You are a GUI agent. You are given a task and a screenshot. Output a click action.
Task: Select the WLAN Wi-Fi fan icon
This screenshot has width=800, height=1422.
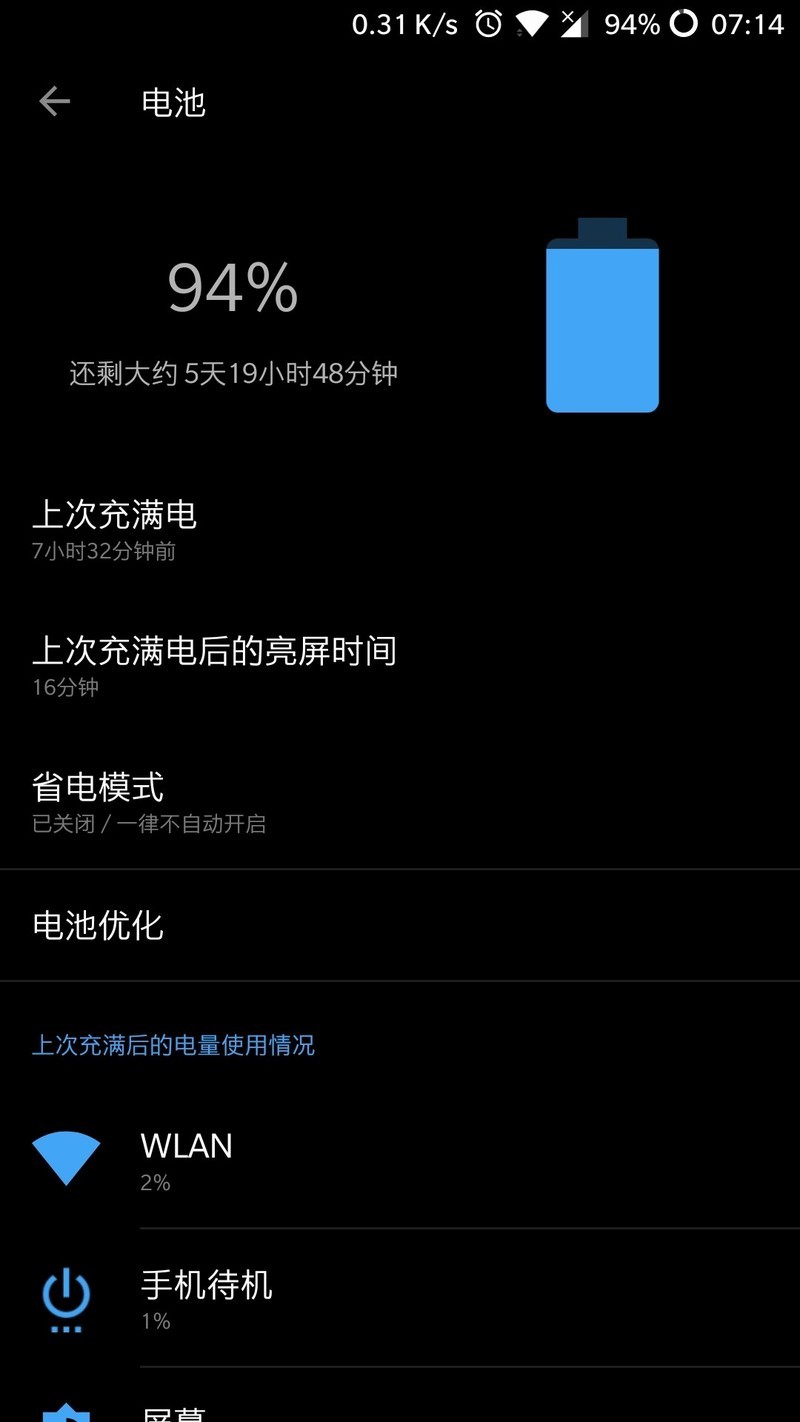pyautogui.click(x=65, y=1160)
